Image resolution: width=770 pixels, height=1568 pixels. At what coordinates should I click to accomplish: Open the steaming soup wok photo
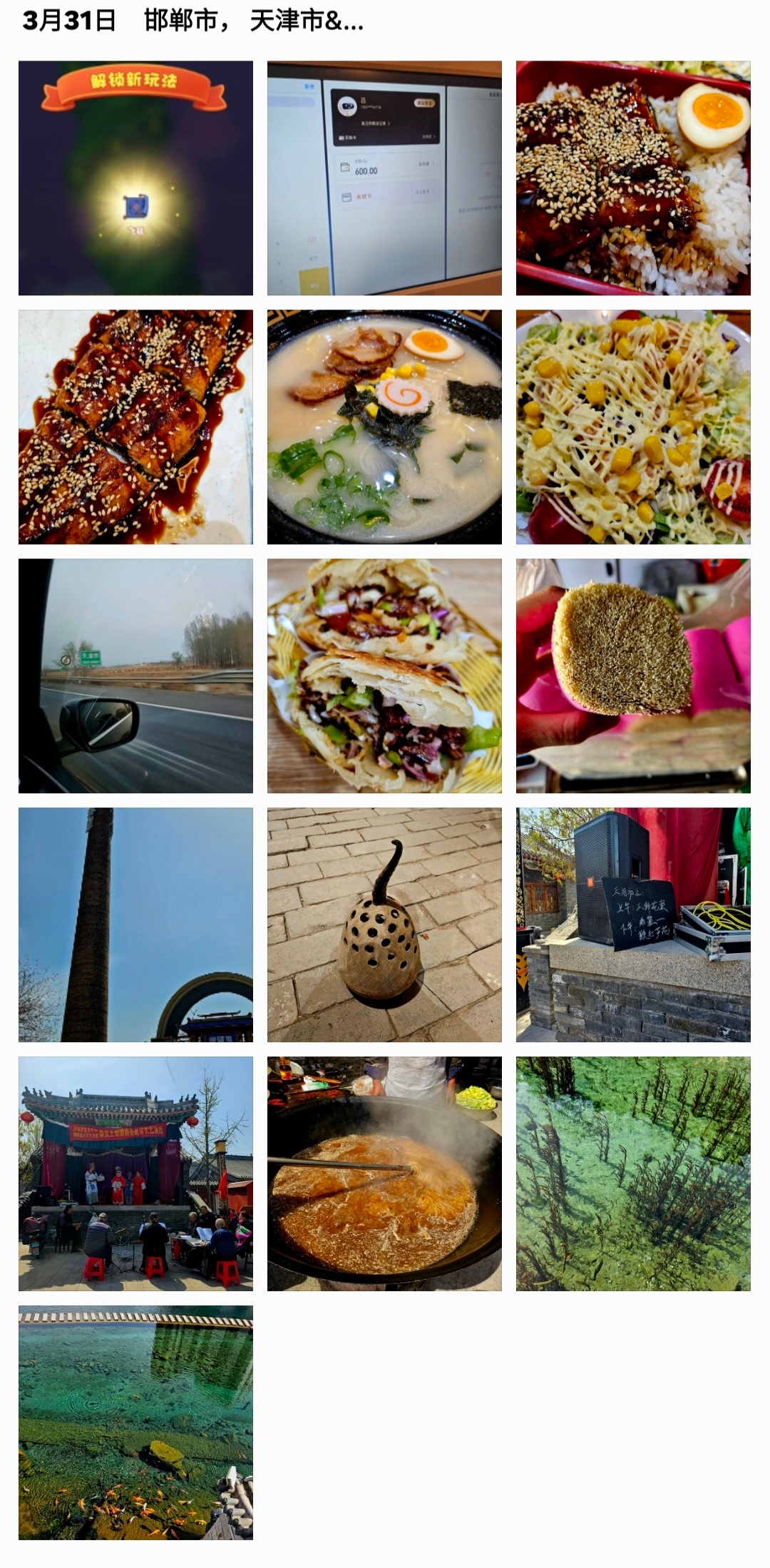(x=384, y=1174)
